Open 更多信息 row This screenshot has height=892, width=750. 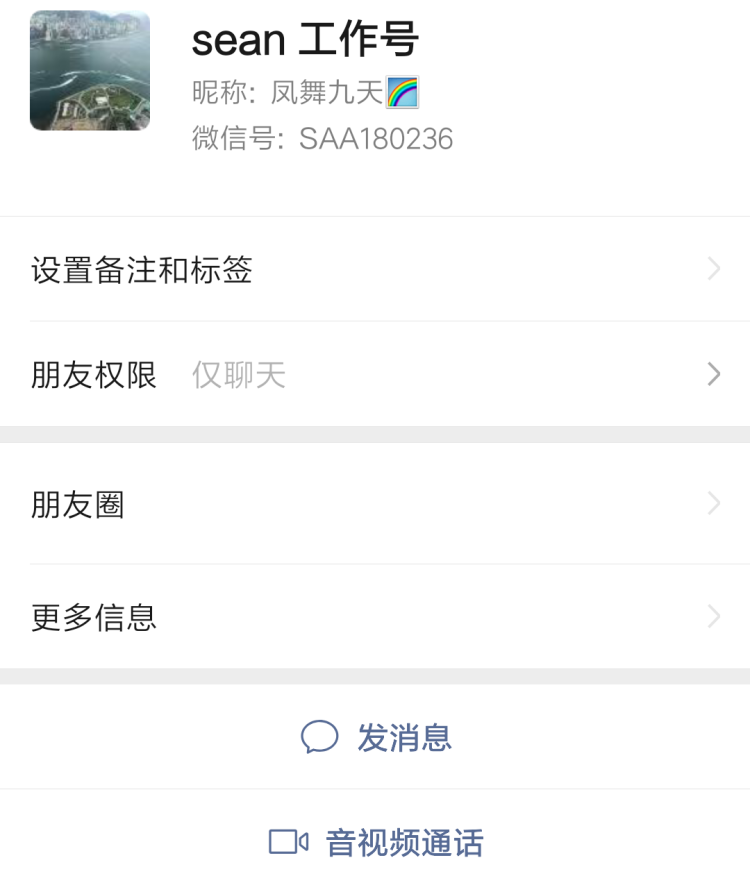click(x=375, y=617)
